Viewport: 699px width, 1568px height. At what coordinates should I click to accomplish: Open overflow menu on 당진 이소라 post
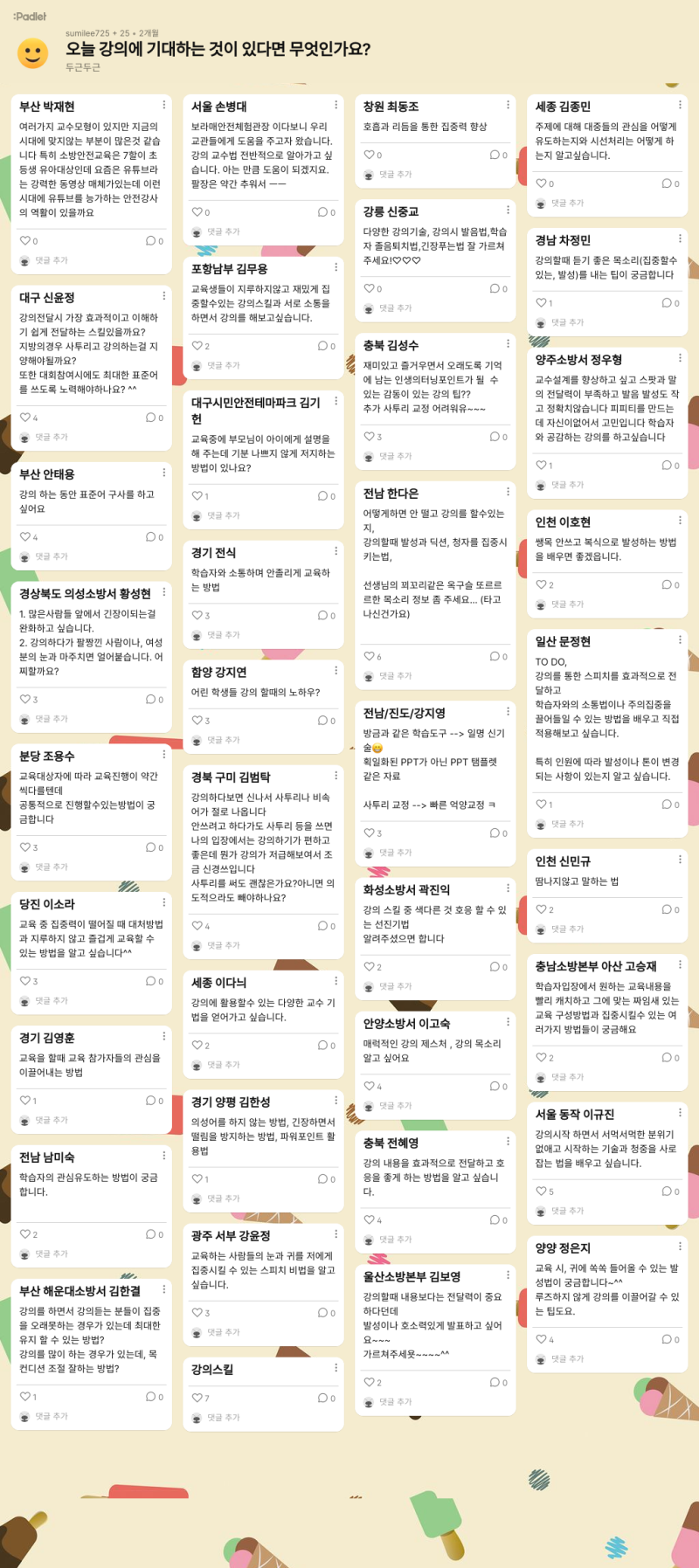[164, 902]
